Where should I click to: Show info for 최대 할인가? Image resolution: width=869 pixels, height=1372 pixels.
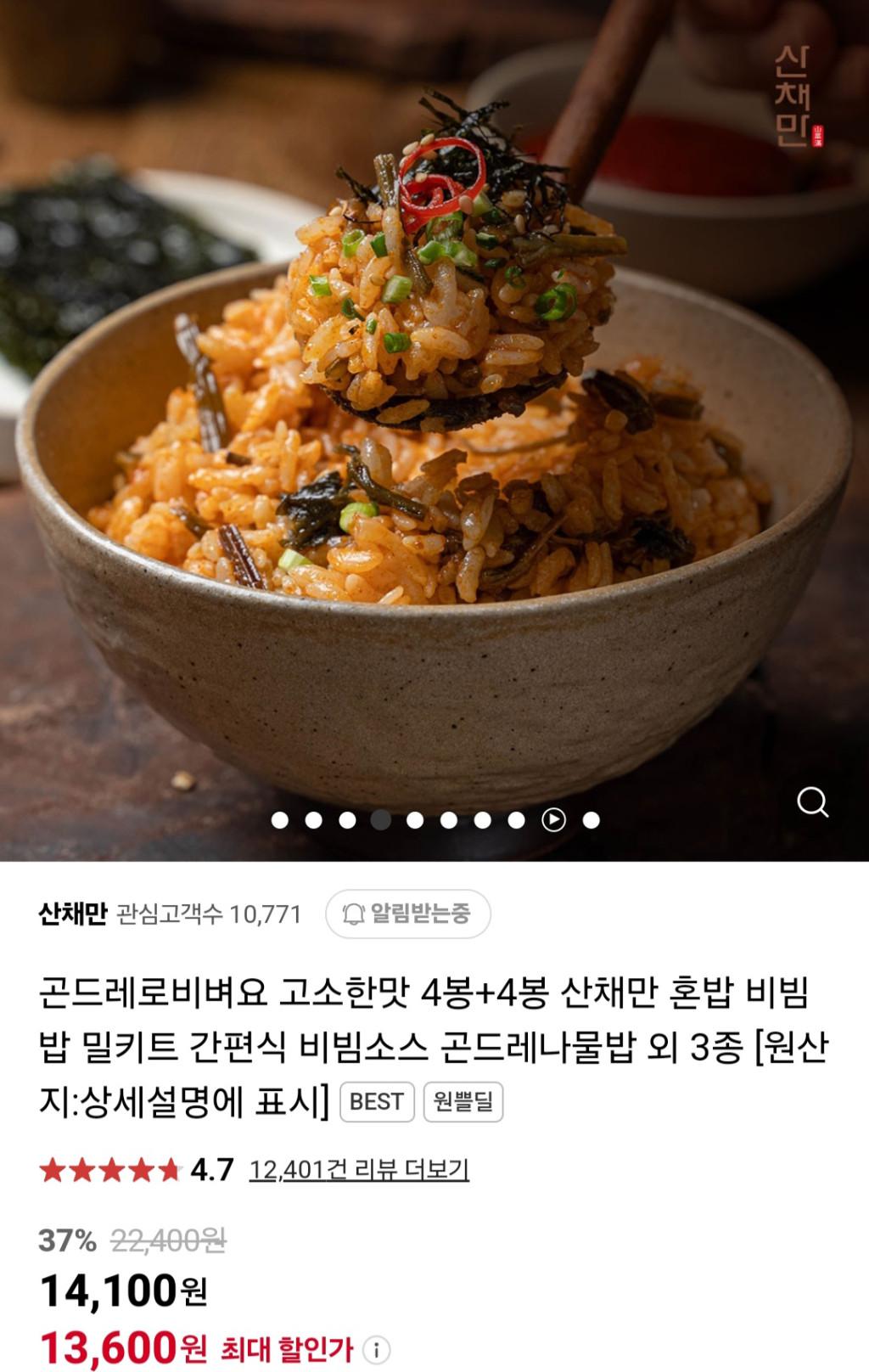coord(377,1349)
